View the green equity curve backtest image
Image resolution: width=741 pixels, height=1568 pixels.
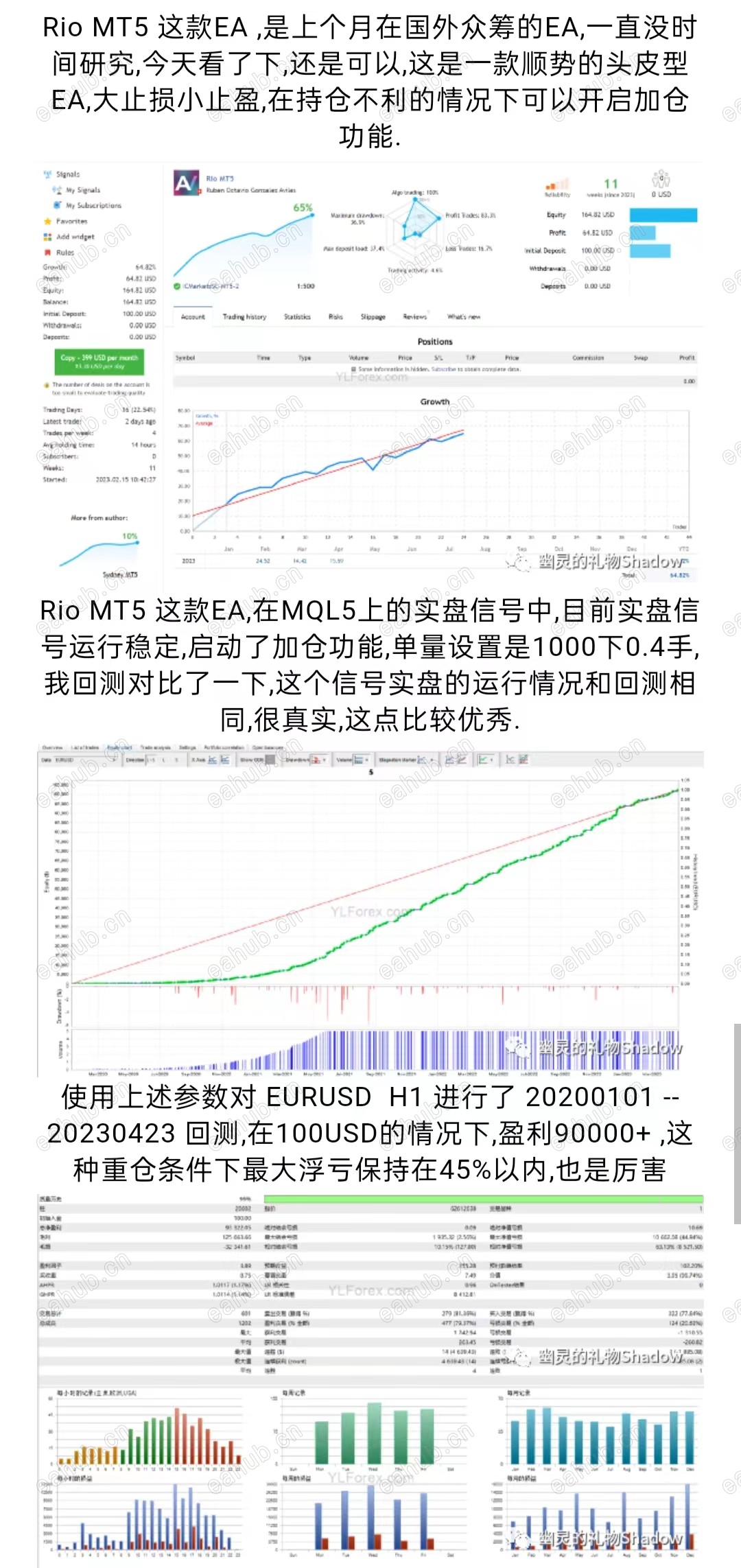[370, 909]
